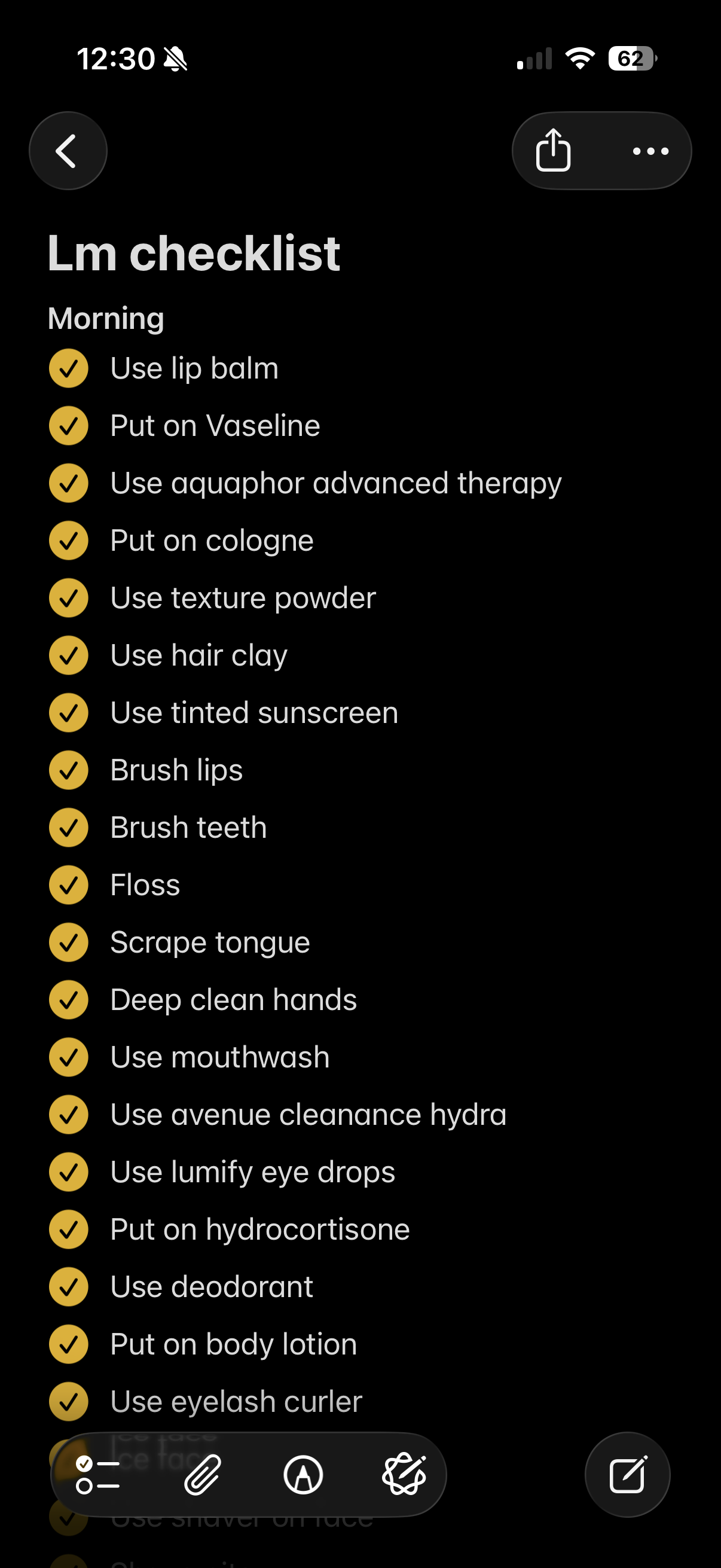The image size is (721, 1568).
Task: Share this note
Action: click(x=553, y=151)
